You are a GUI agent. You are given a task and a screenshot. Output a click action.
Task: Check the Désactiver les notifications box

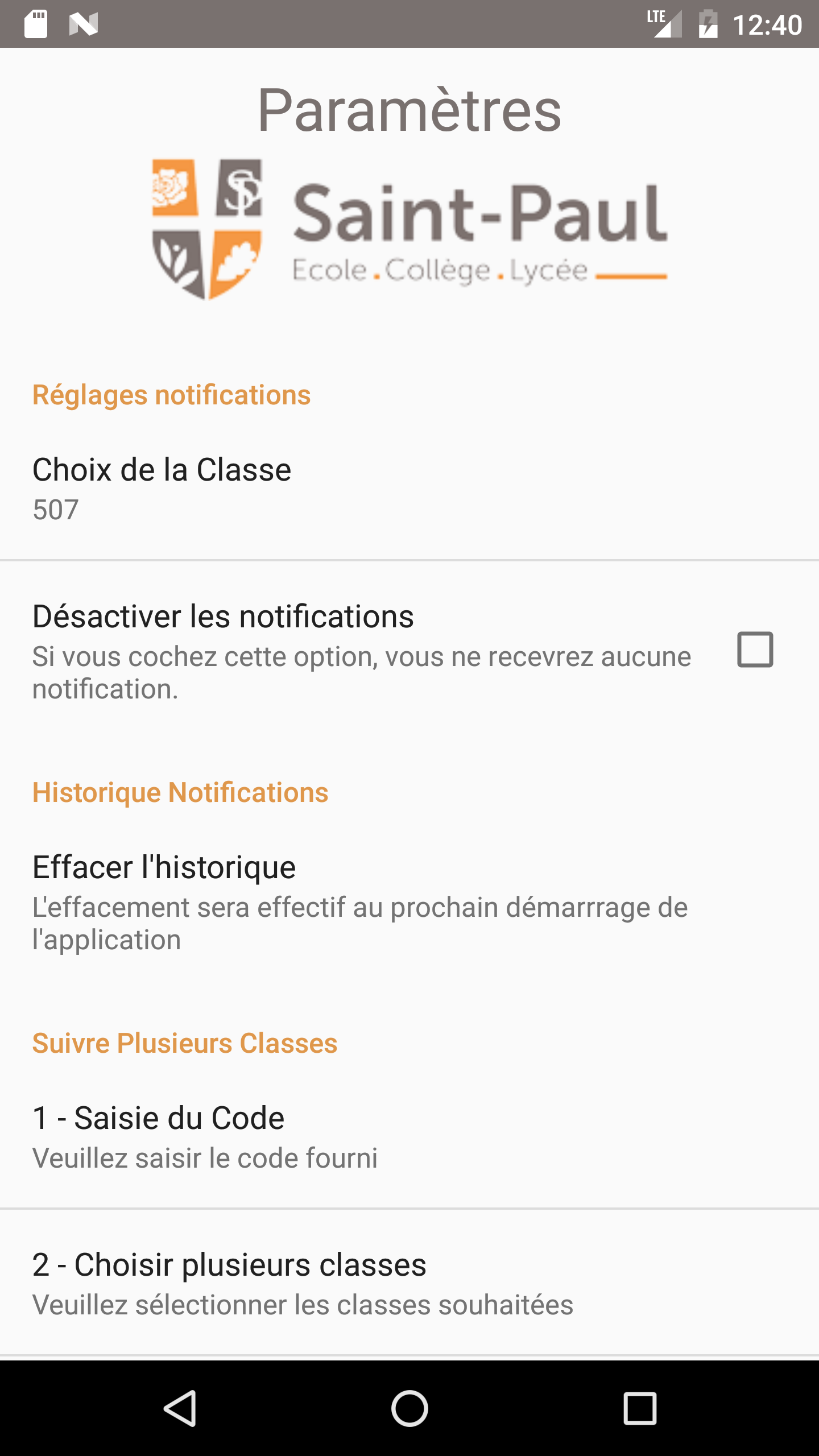point(755,650)
